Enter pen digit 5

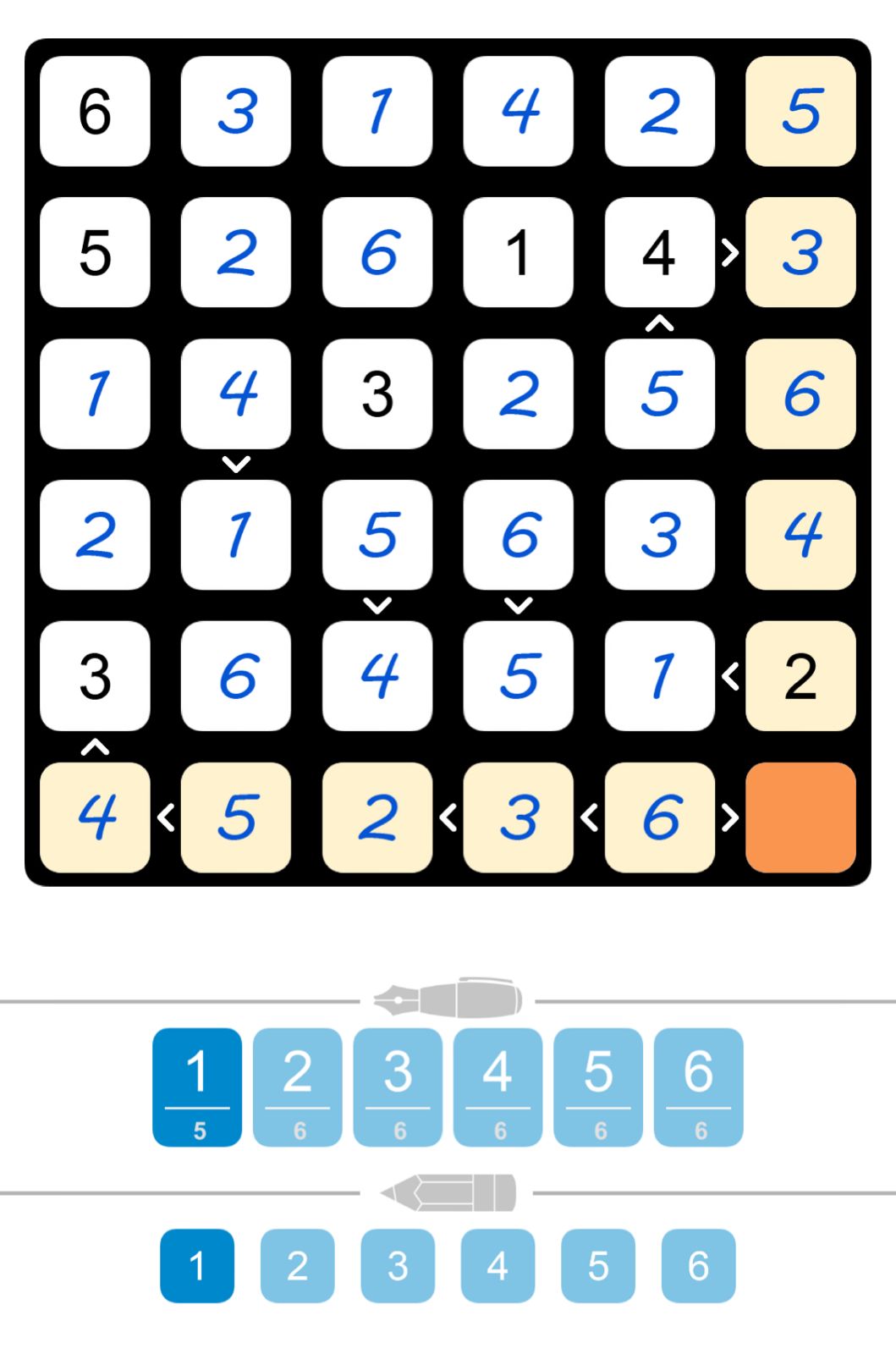pyautogui.click(x=598, y=1087)
